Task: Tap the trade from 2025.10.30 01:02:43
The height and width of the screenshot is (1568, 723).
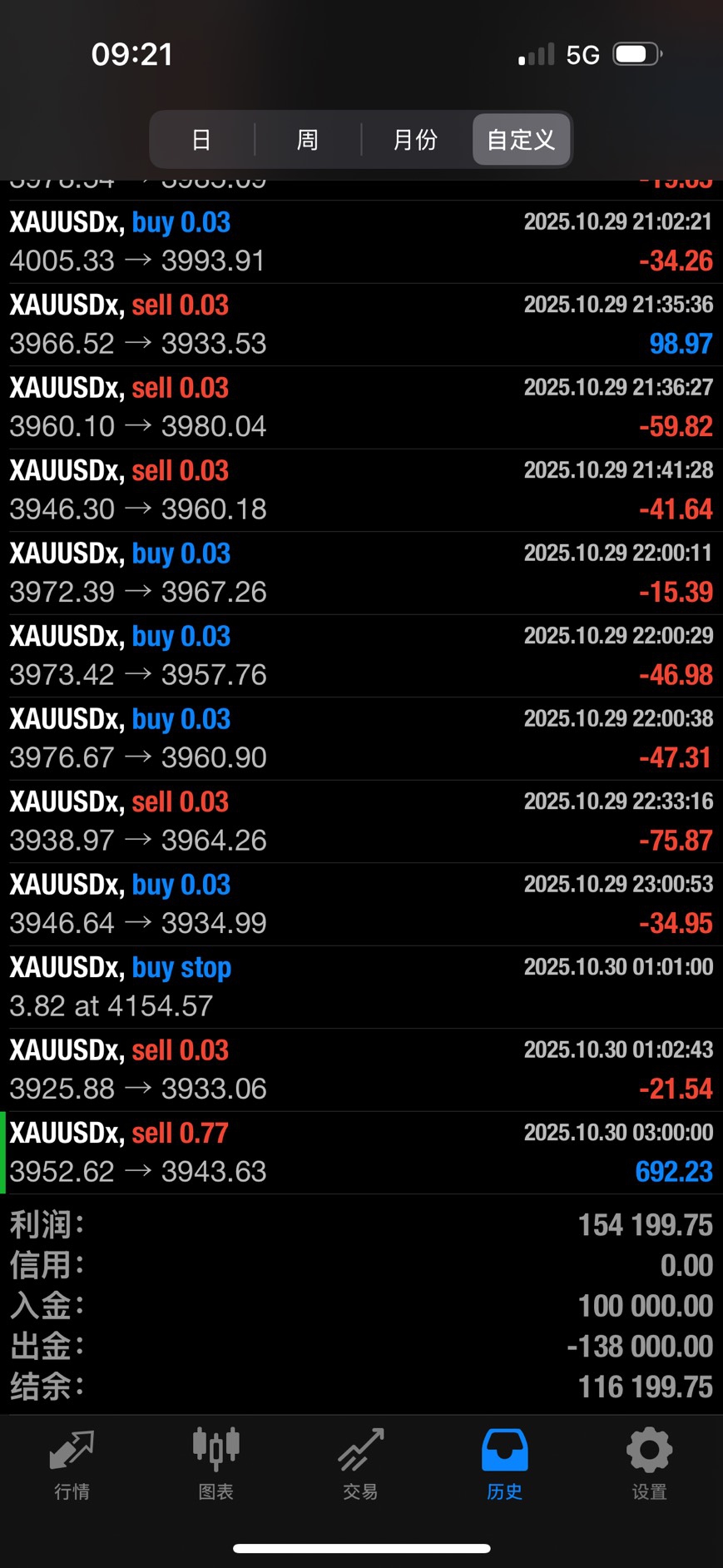Action: [361, 1069]
